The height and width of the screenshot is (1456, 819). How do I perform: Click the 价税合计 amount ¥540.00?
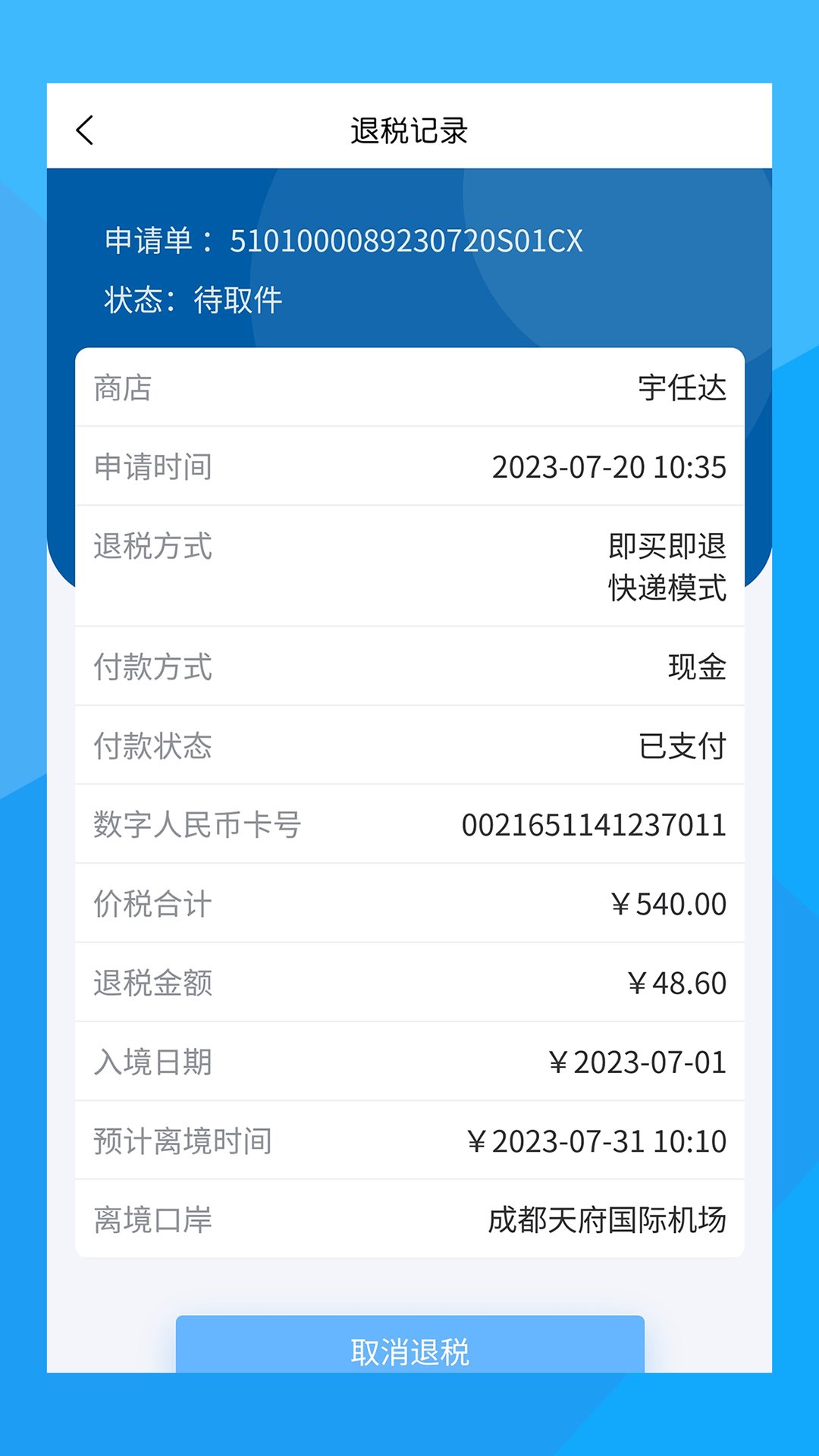pos(670,904)
